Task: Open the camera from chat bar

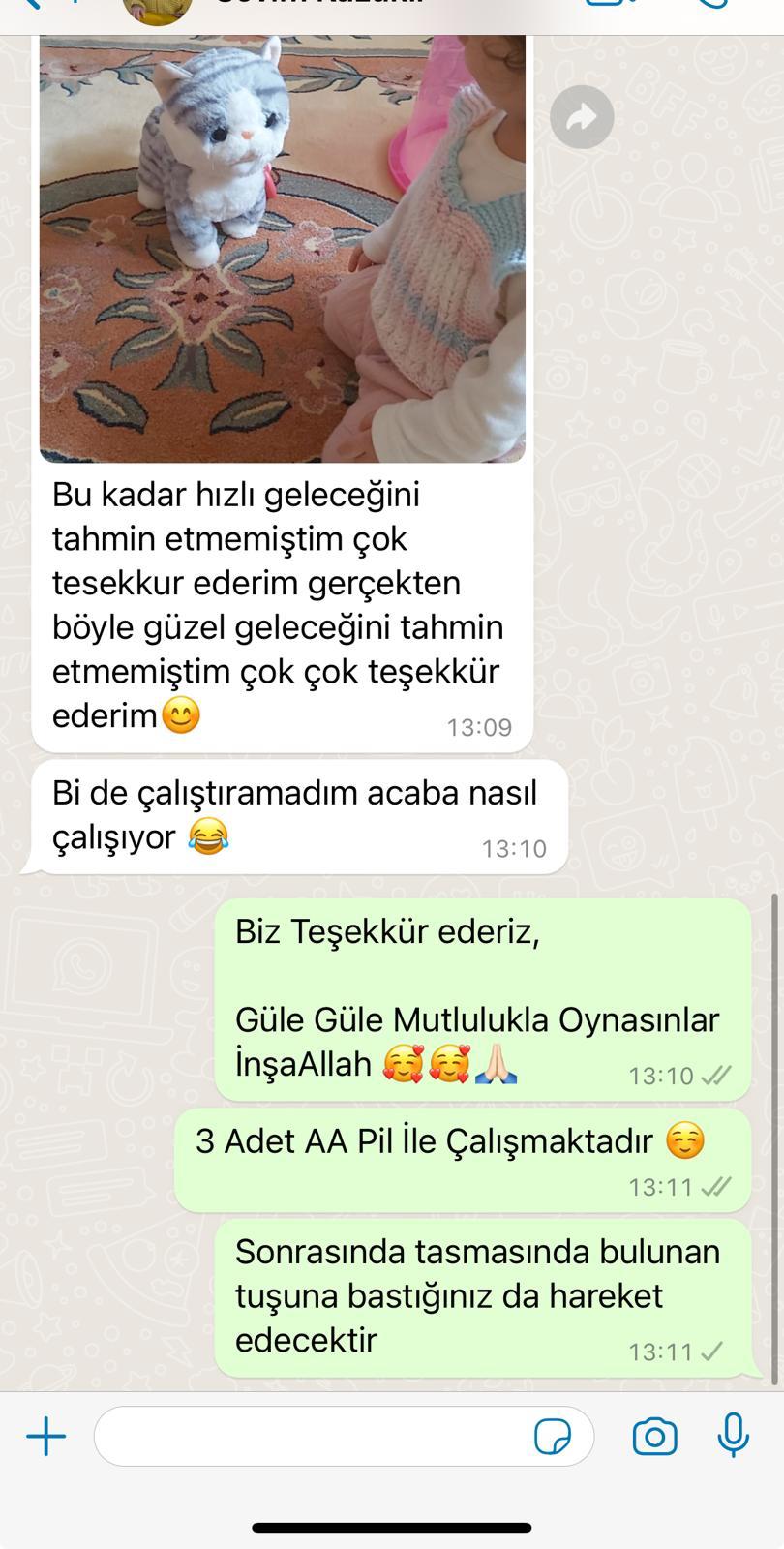Action: click(655, 1437)
